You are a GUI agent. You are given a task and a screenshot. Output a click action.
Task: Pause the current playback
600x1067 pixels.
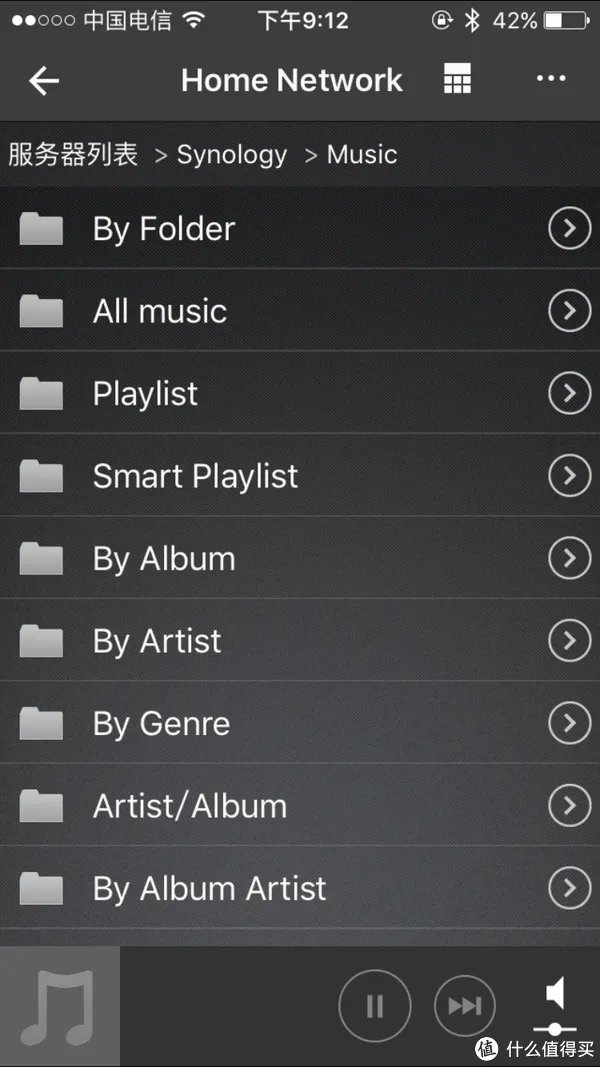click(375, 1006)
